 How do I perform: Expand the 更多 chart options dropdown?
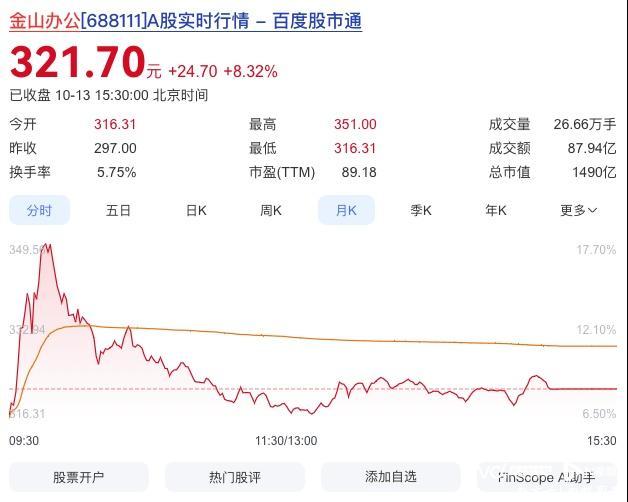[578, 210]
